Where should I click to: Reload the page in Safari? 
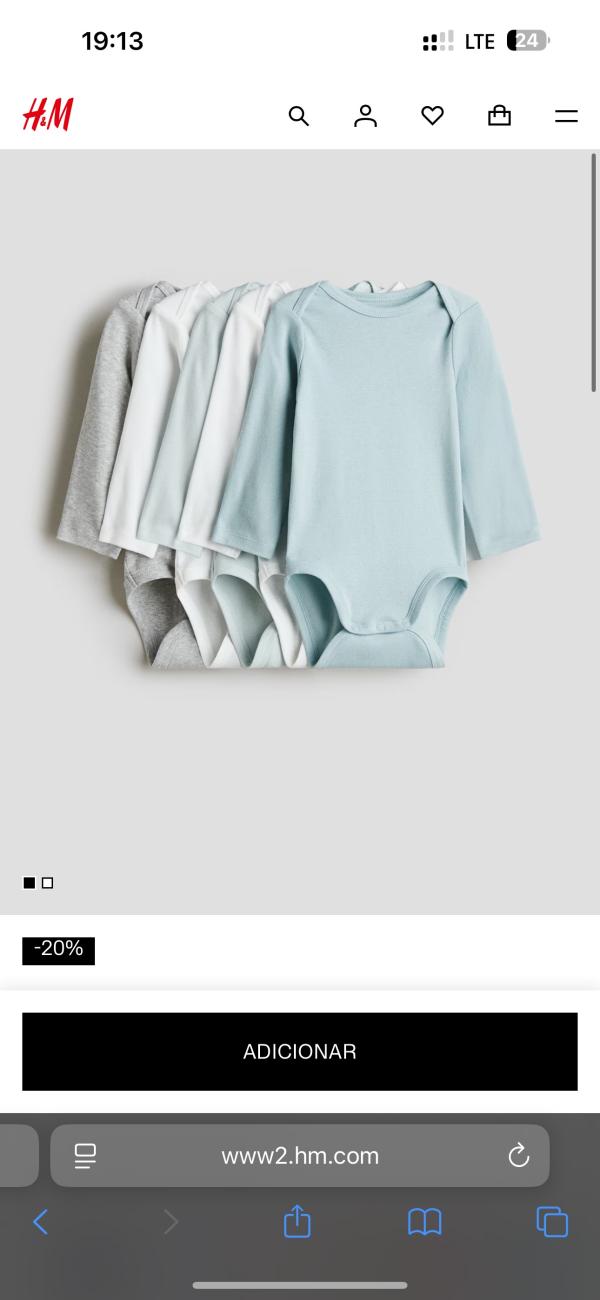[x=518, y=1156]
